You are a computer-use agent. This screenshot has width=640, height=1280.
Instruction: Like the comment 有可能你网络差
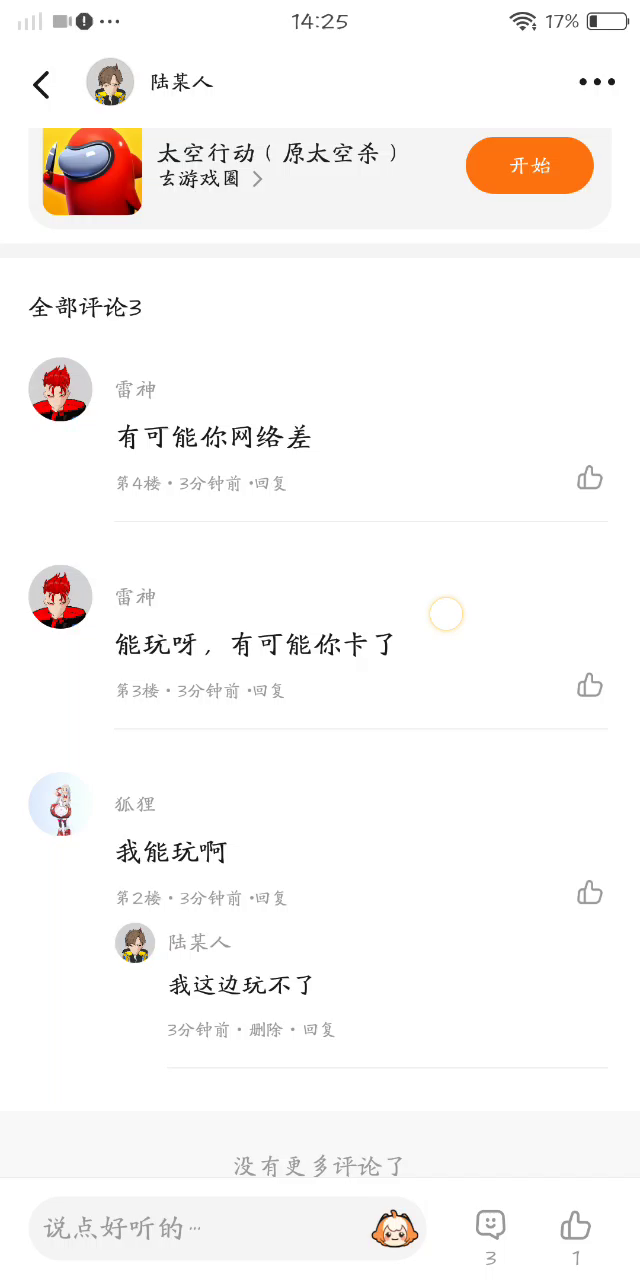click(x=590, y=478)
